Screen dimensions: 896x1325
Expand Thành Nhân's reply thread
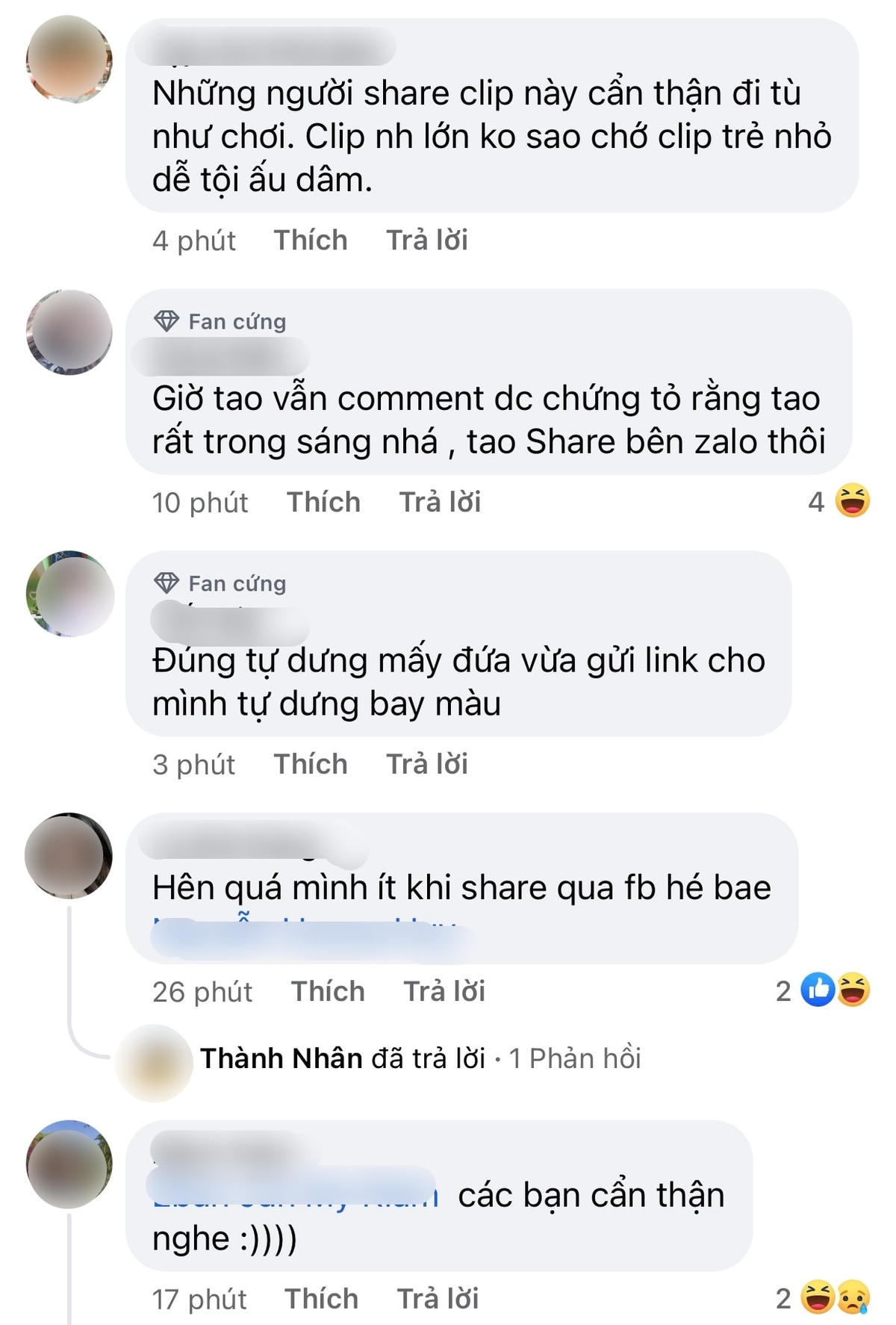tap(420, 1059)
